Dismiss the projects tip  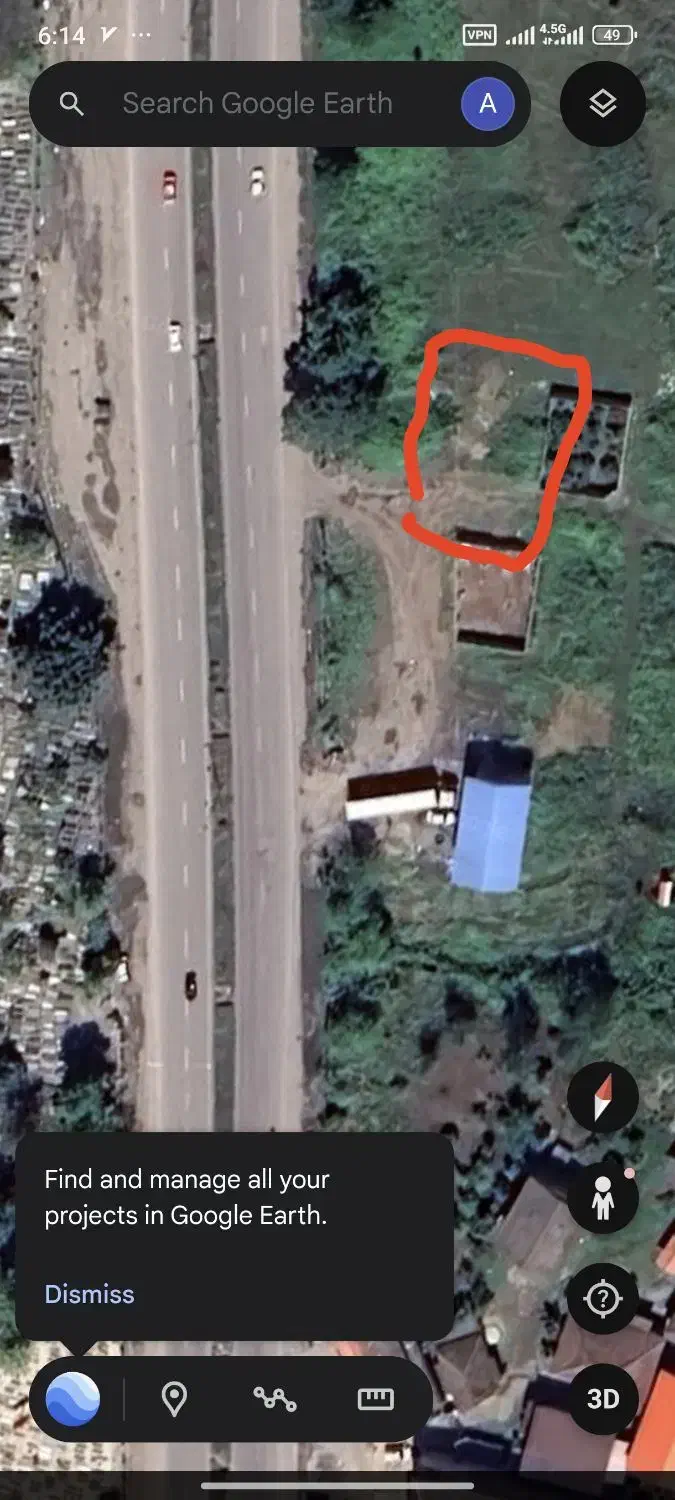(x=89, y=1294)
